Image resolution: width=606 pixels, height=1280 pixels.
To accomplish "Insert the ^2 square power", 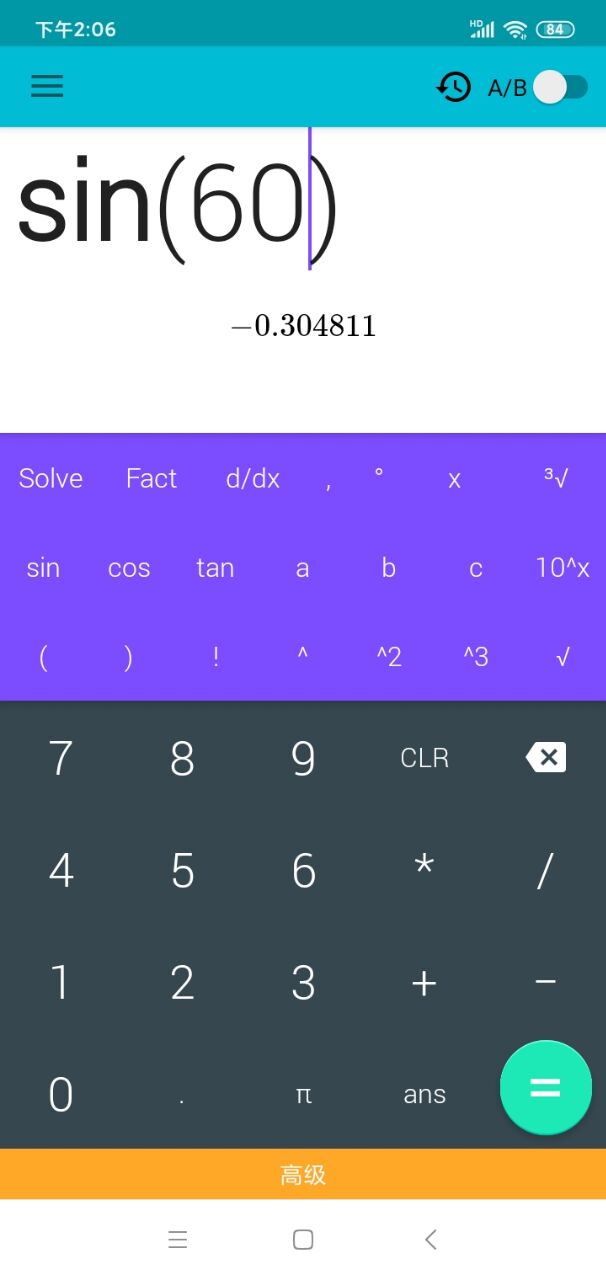I will 389,657.
